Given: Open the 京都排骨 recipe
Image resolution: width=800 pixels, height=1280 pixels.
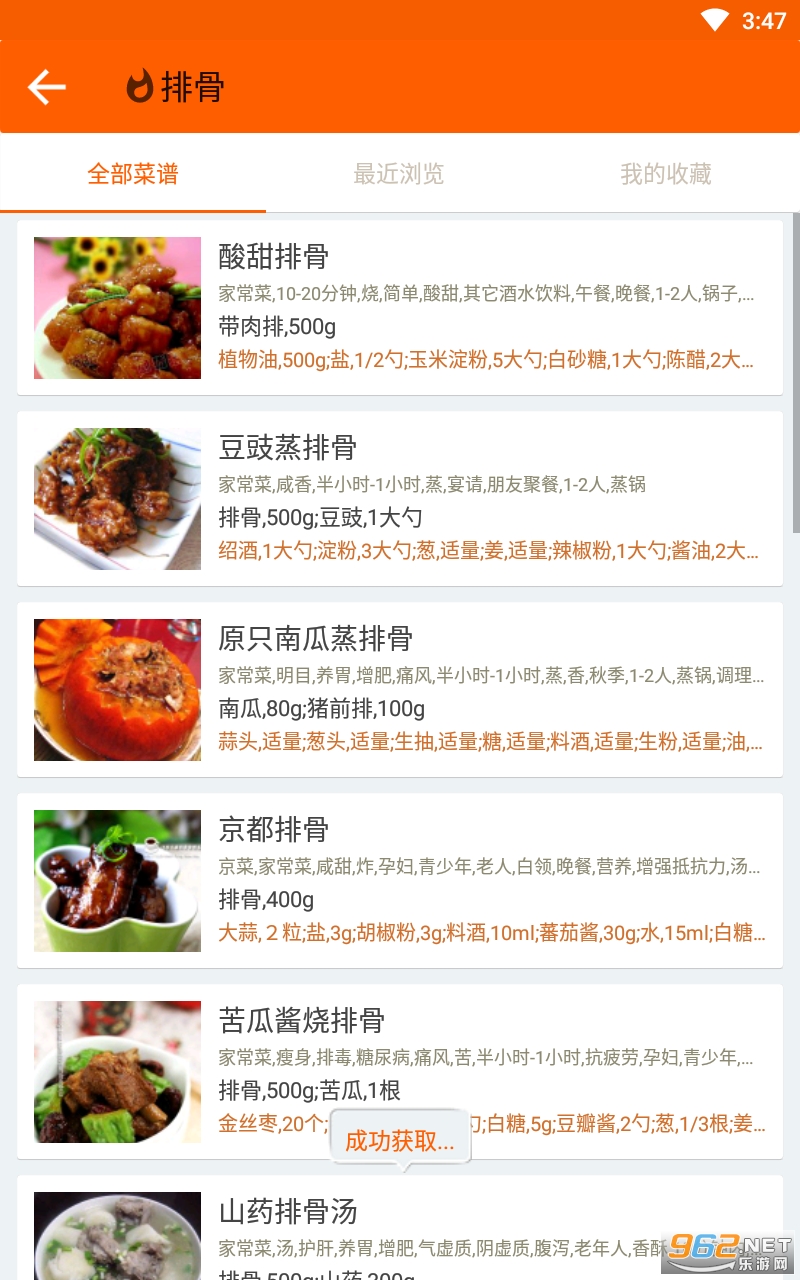Looking at the screenshot, I should point(400,881).
